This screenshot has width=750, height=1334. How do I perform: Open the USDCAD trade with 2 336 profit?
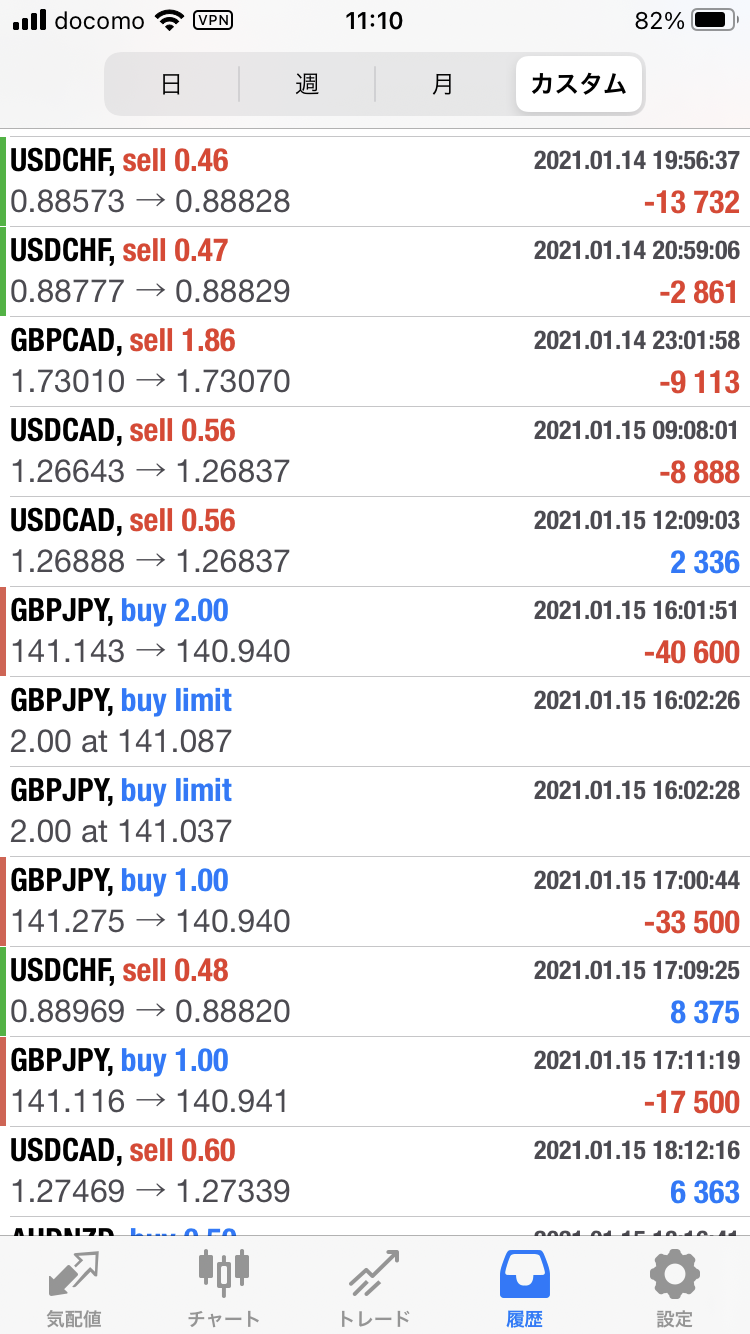[x=375, y=541]
